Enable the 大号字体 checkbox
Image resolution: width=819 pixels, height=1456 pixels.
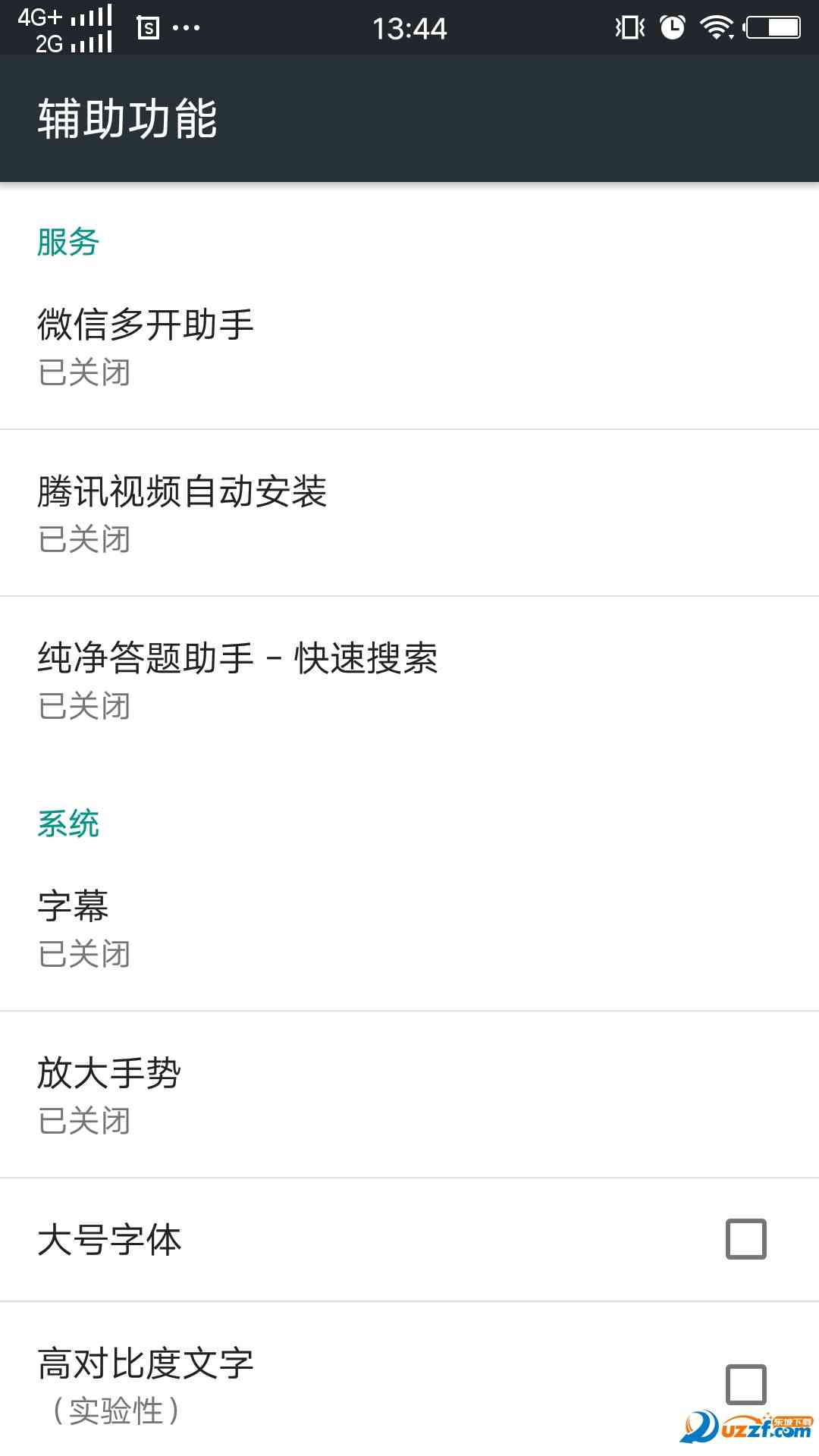coord(745,1239)
